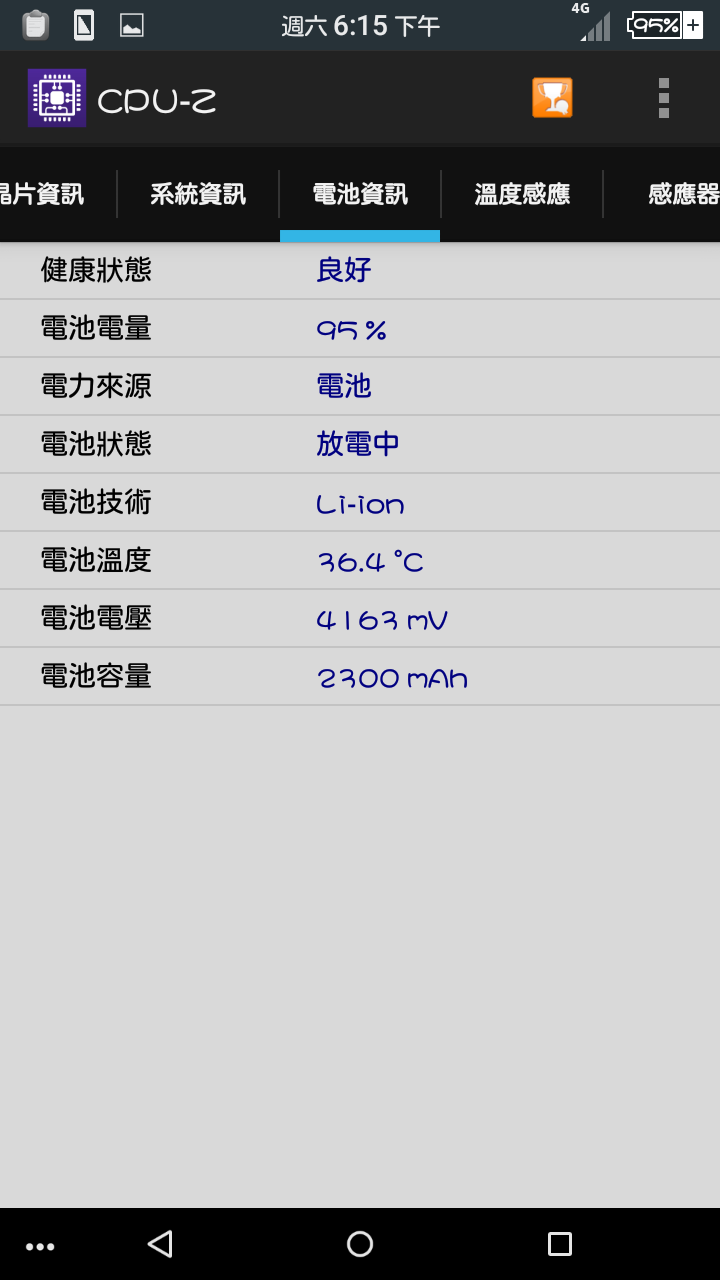This screenshot has width=720, height=1280.
Task: Switch to the 系統資訊 tab
Action: coord(198,194)
